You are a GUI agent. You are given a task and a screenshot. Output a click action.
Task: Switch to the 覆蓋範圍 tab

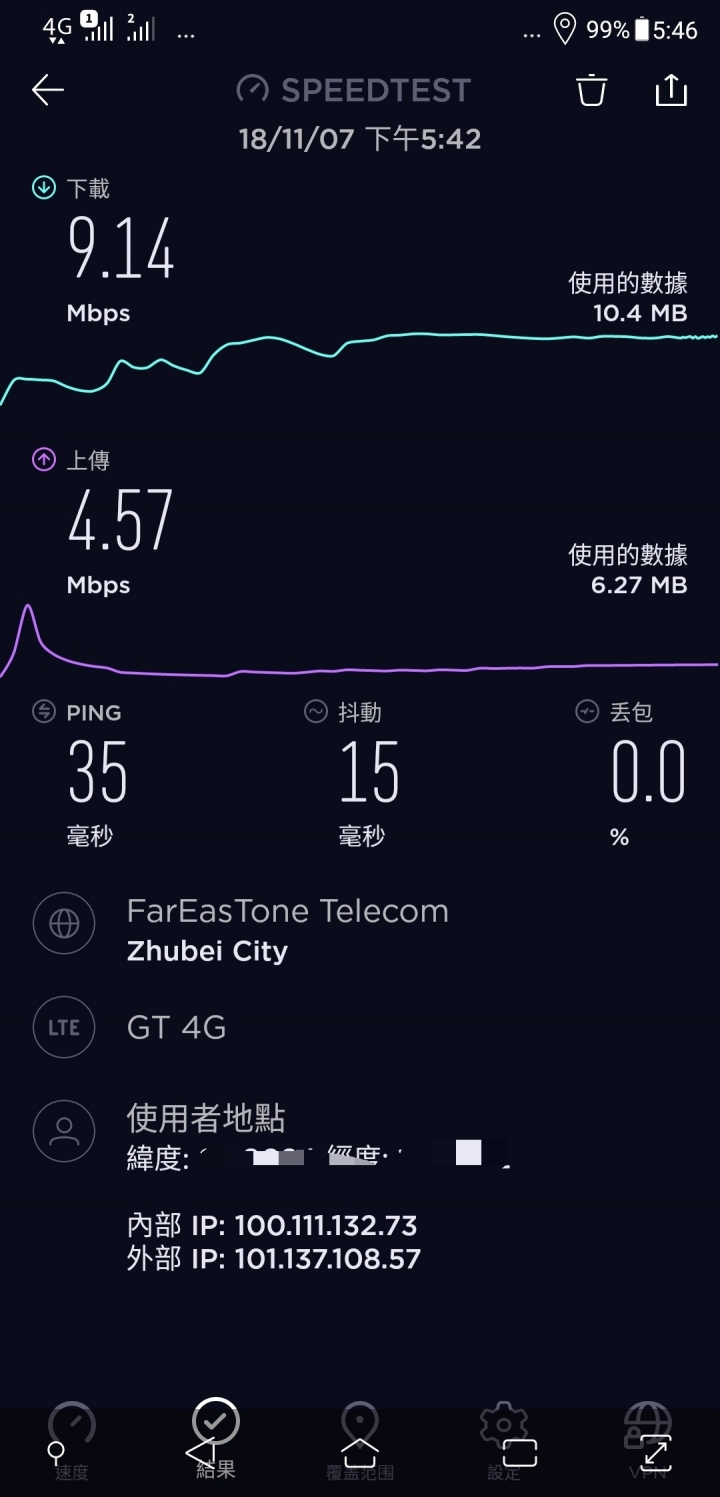click(360, 1441)
